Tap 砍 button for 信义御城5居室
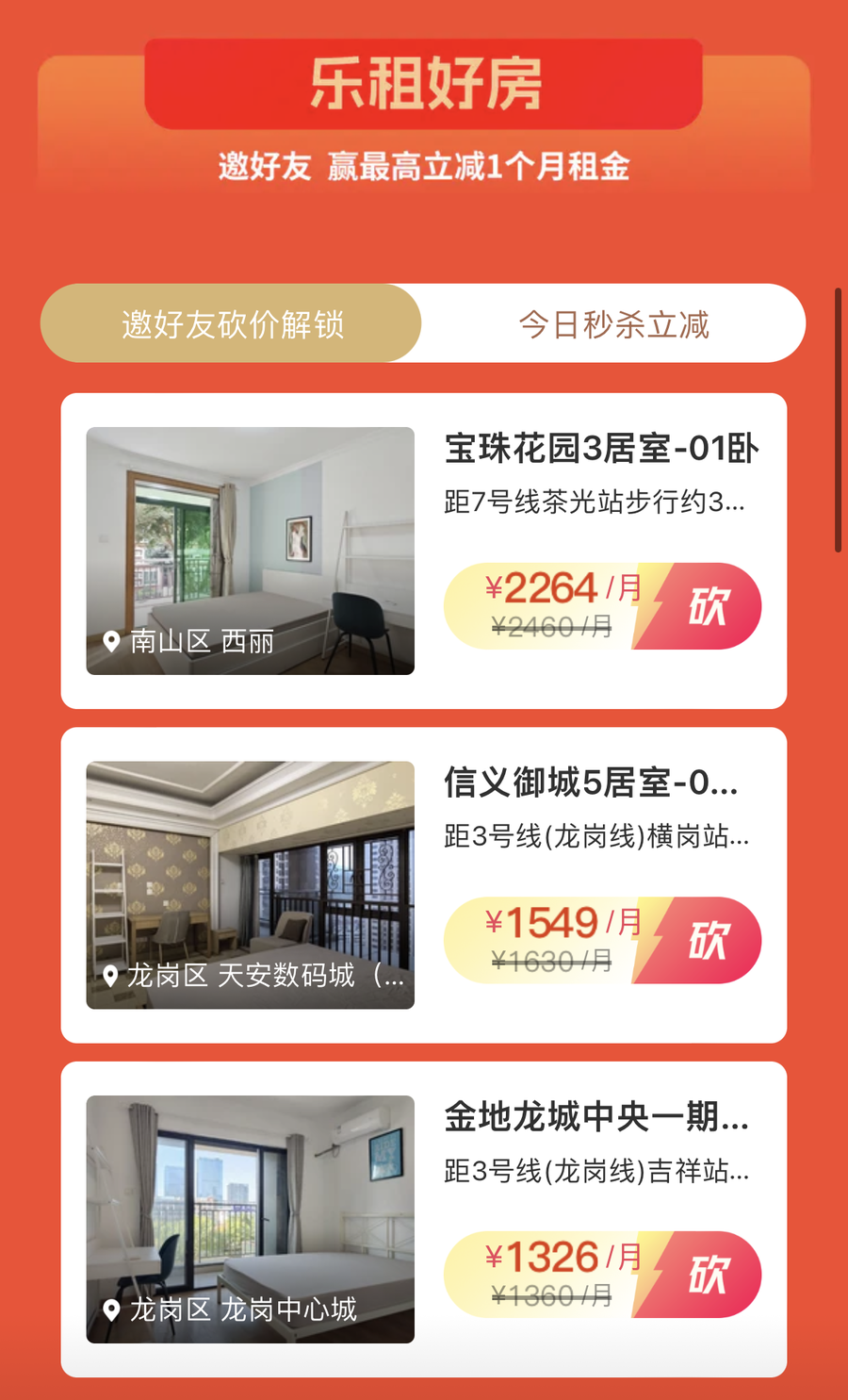Image resolution: width=848 pixels, height=1400 pixels. click(x=709, y=940)
